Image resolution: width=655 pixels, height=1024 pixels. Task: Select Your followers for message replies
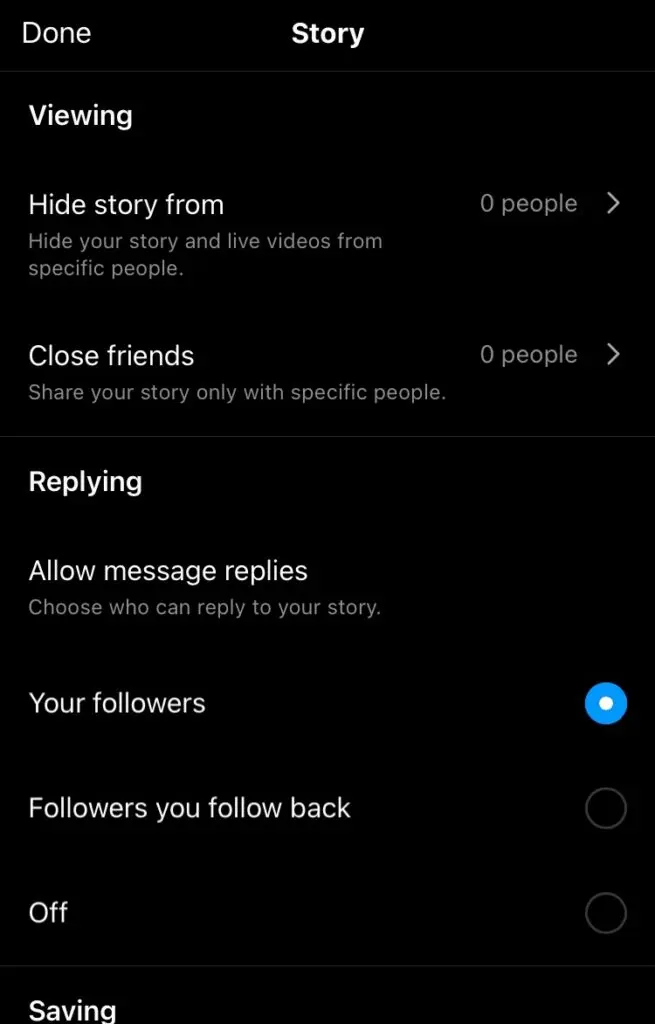click(x=605, y=704)
